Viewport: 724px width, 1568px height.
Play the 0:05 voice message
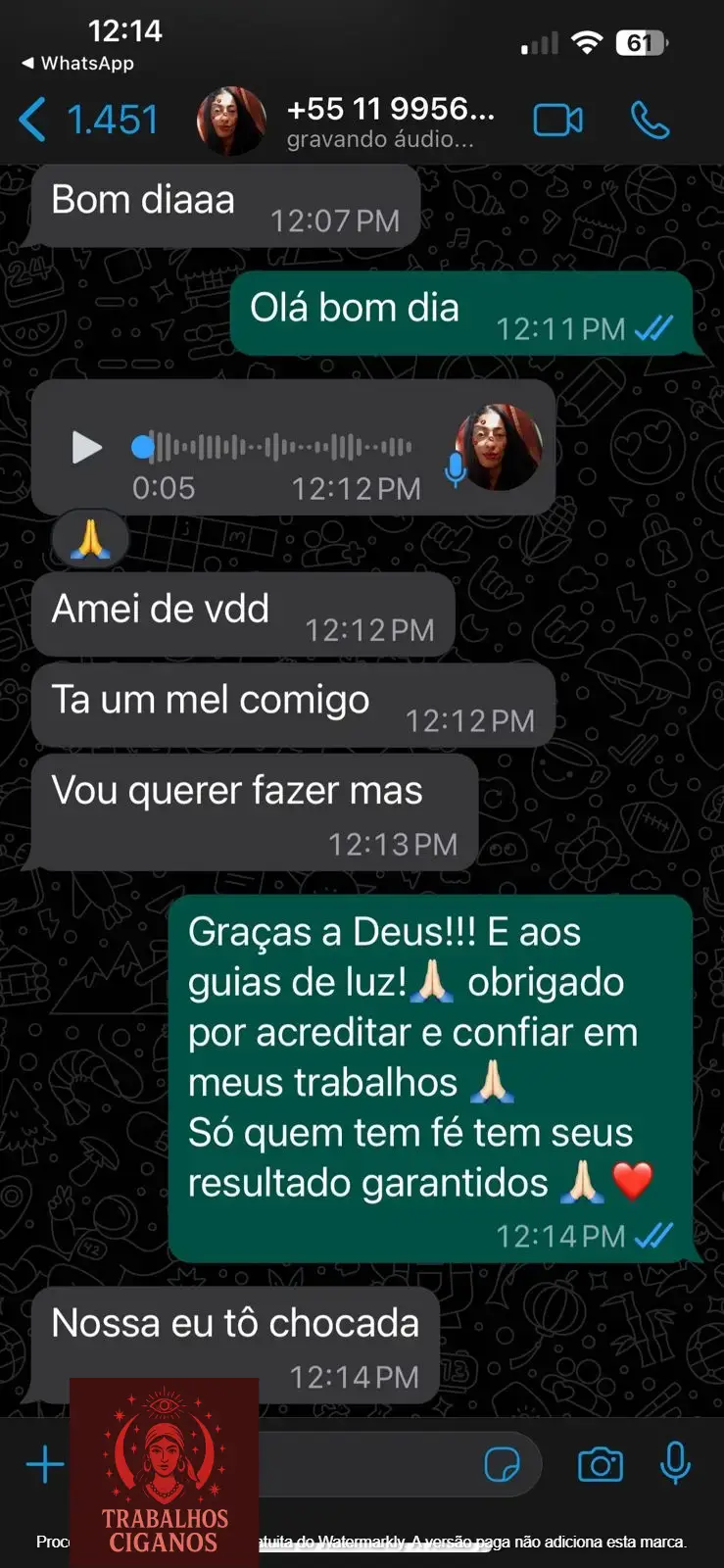pyautogui.click(x=86, y=447)
